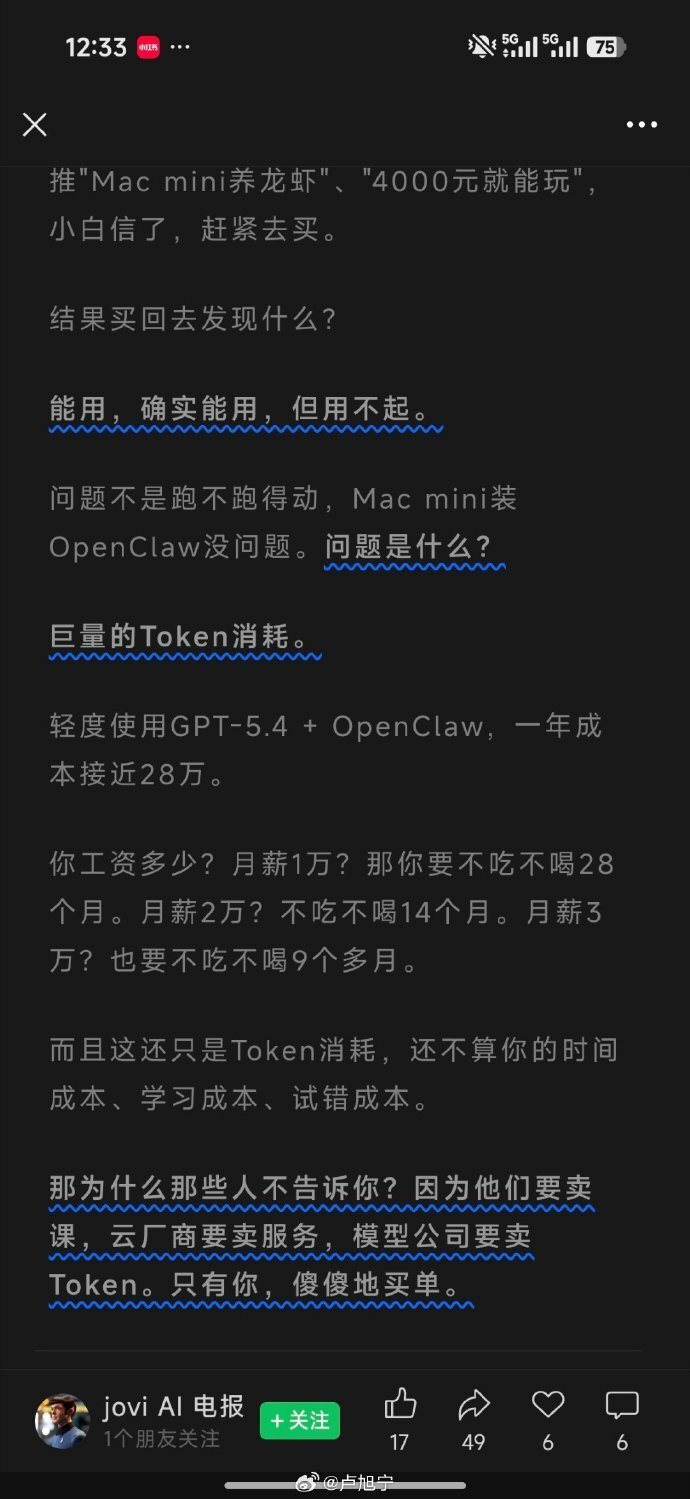Close the article view
The width and height of the screenshot is (690, 1499).
click(x=35, y=124)
